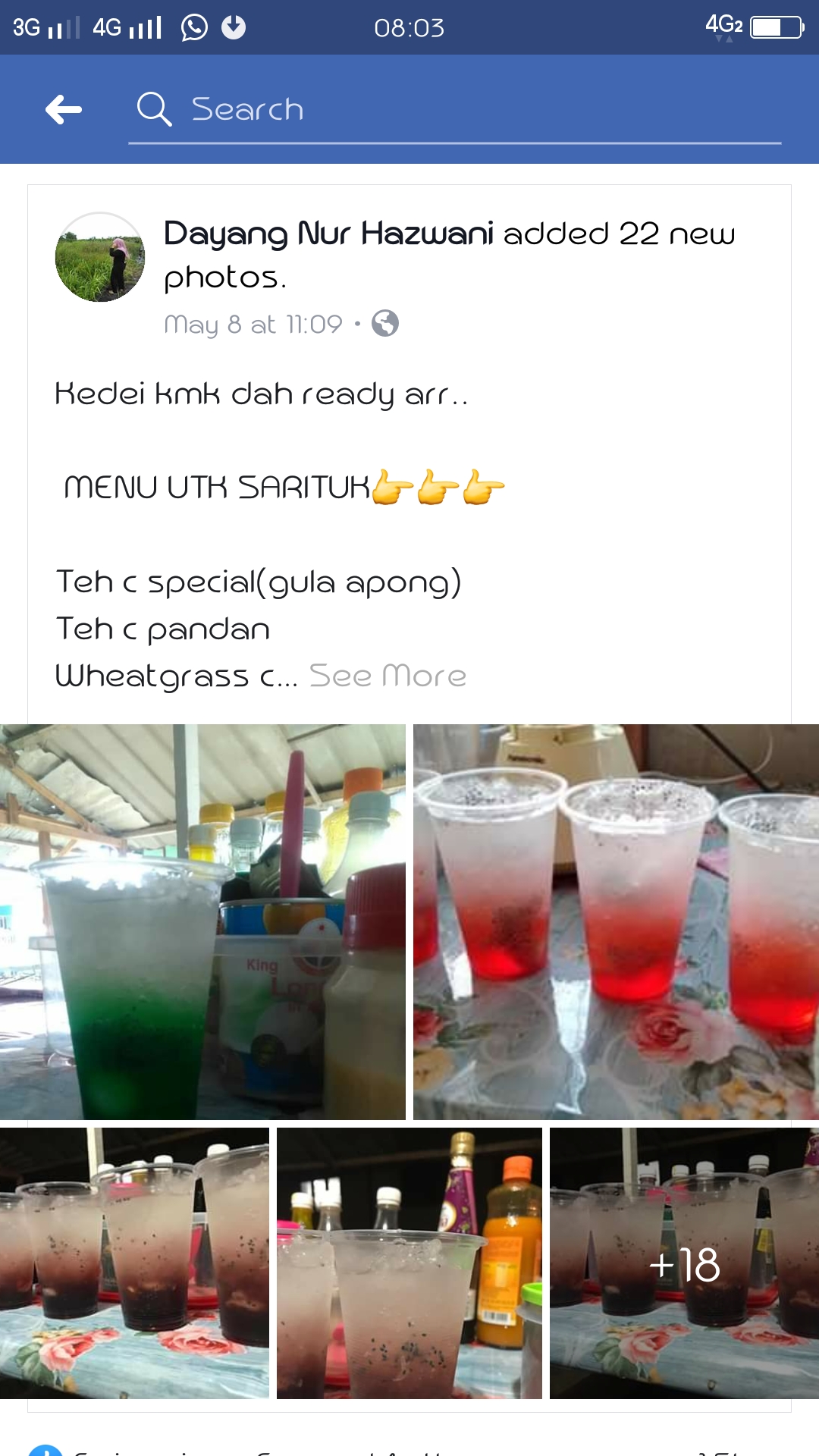Open the green drink photo
This screenshot has width=819, height=1456.
(x=202, y=921)
